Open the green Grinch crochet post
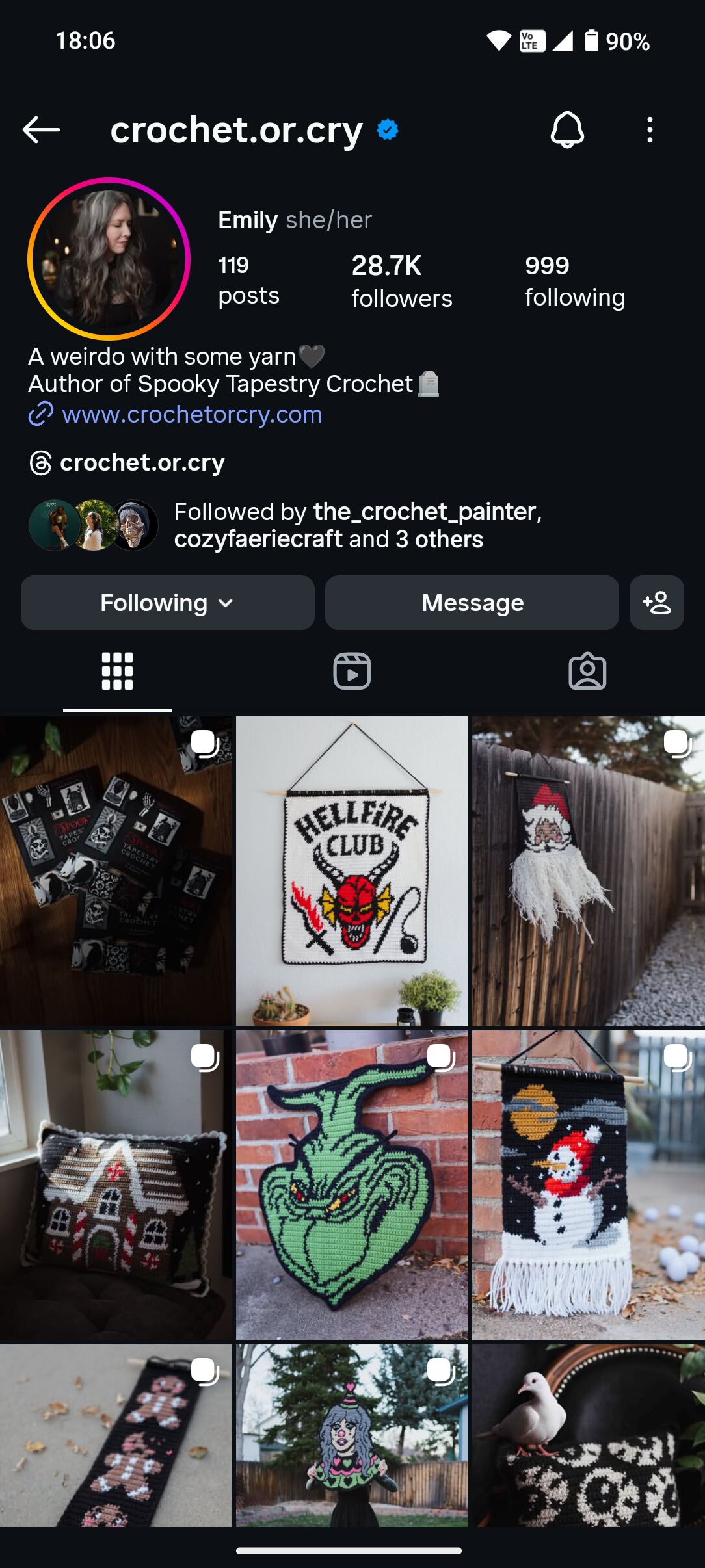This screenshot has width=705, height=1568. coord(352,1184)
